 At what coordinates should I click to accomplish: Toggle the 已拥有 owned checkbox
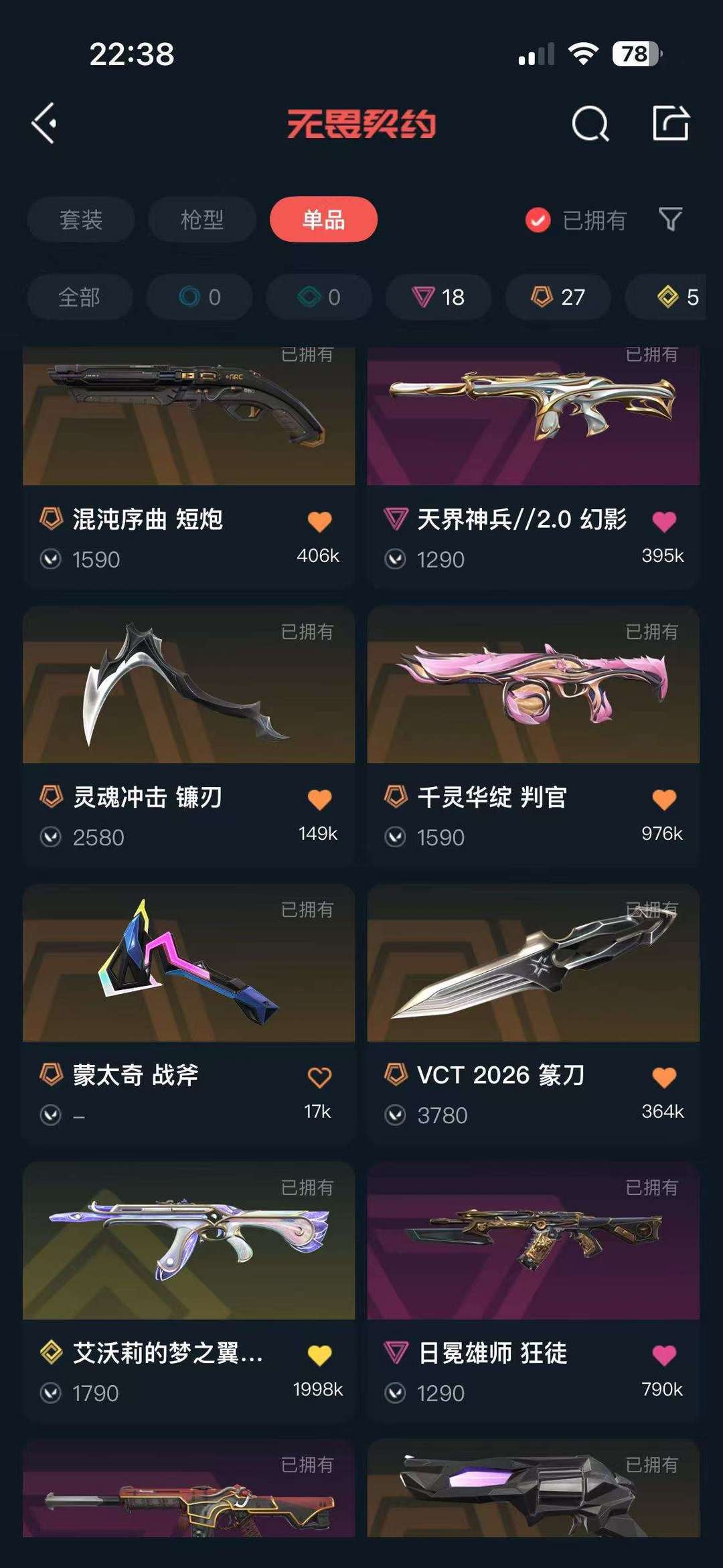(x=538, y=220)
